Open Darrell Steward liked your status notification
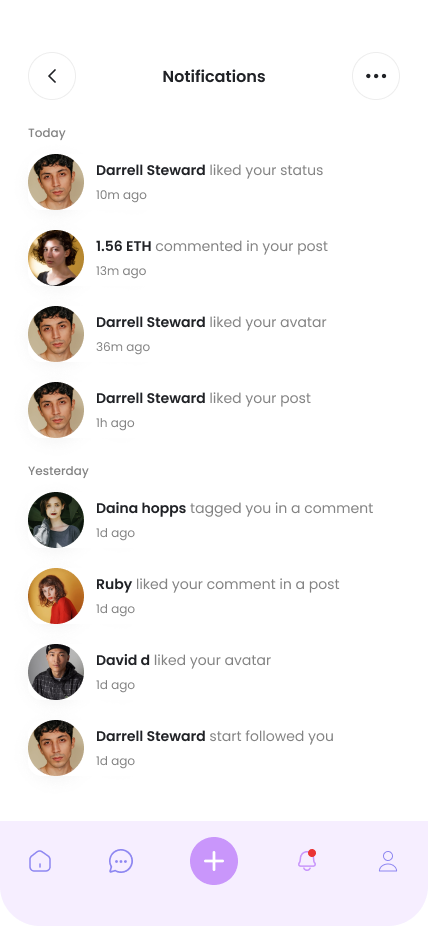428x926 pixels. (214, 182)
